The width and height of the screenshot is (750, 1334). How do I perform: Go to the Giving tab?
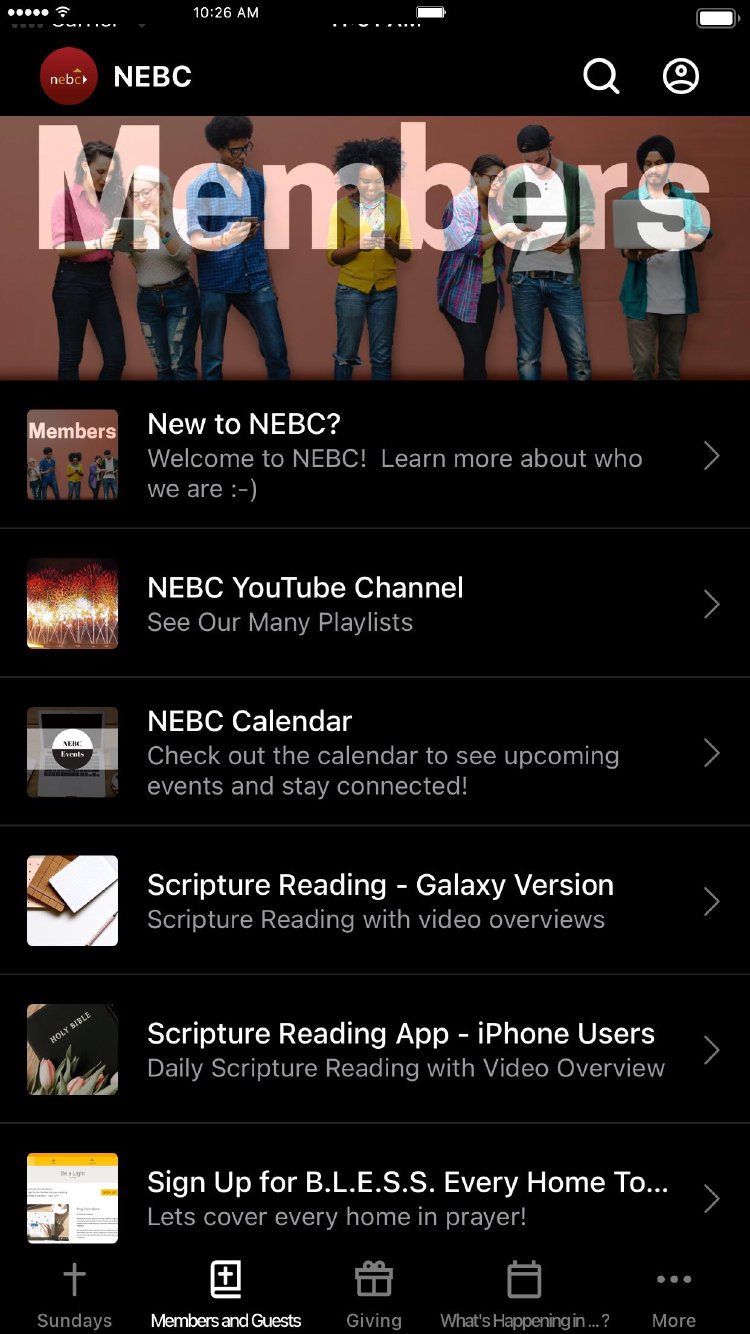(374, 1294)
